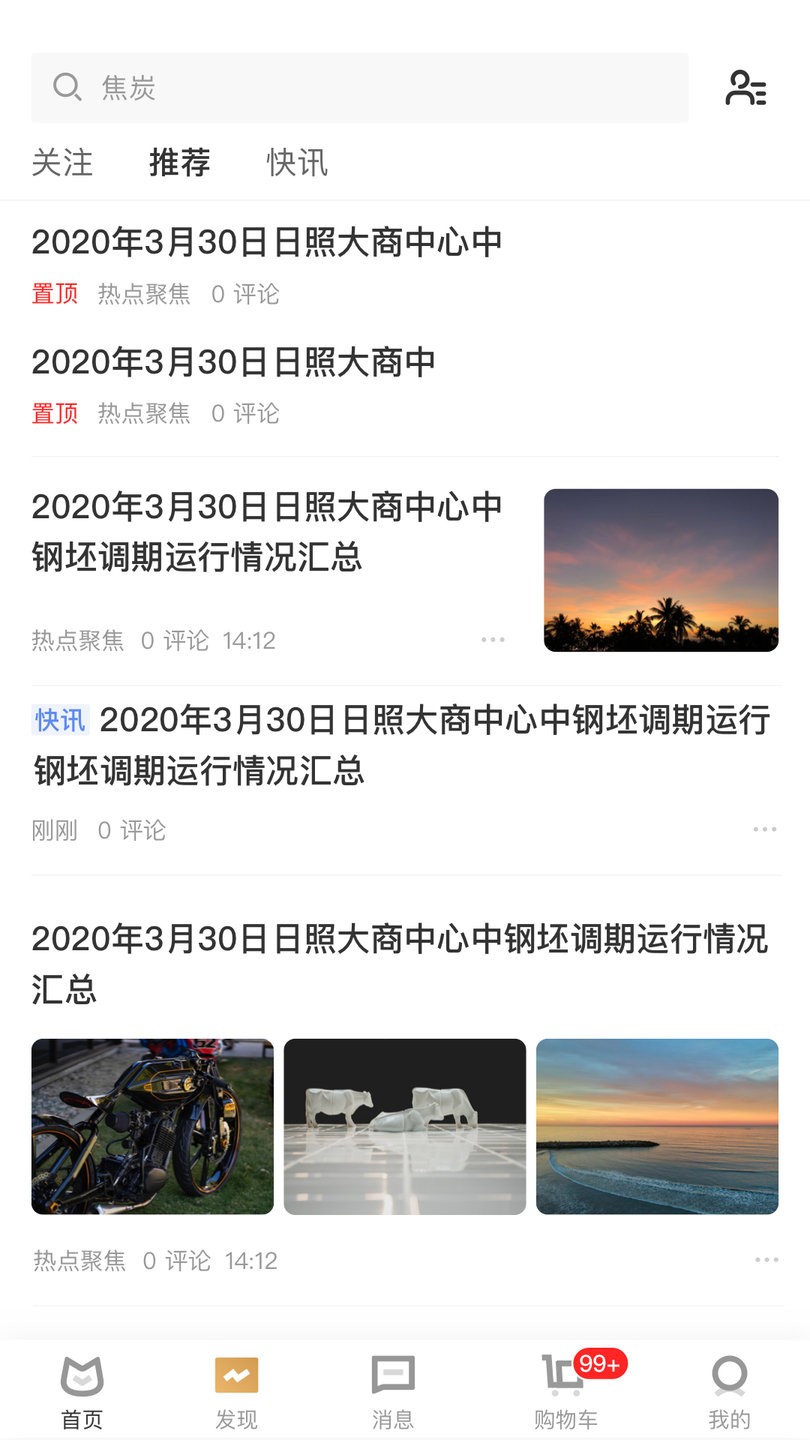Switch to the 发现 tab
Viewport: 810px width, 1440px height.
pyautogui.click(x=237, y=1392)
